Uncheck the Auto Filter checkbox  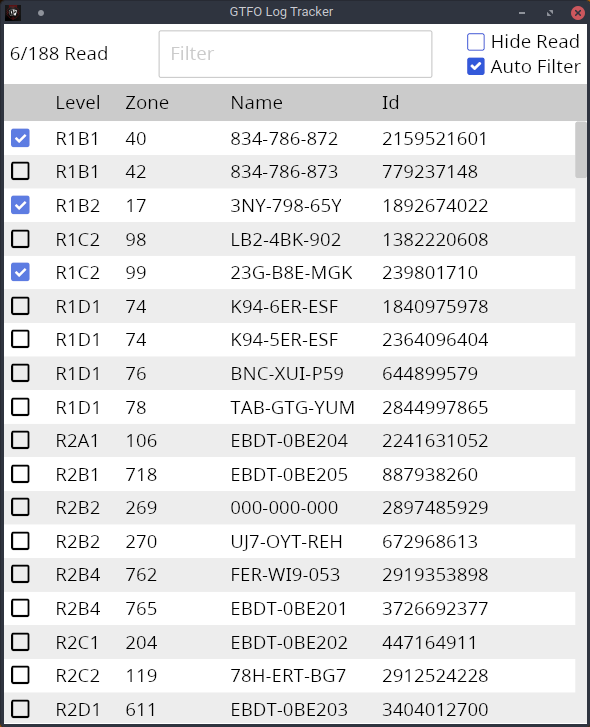[x=476, y=66]
